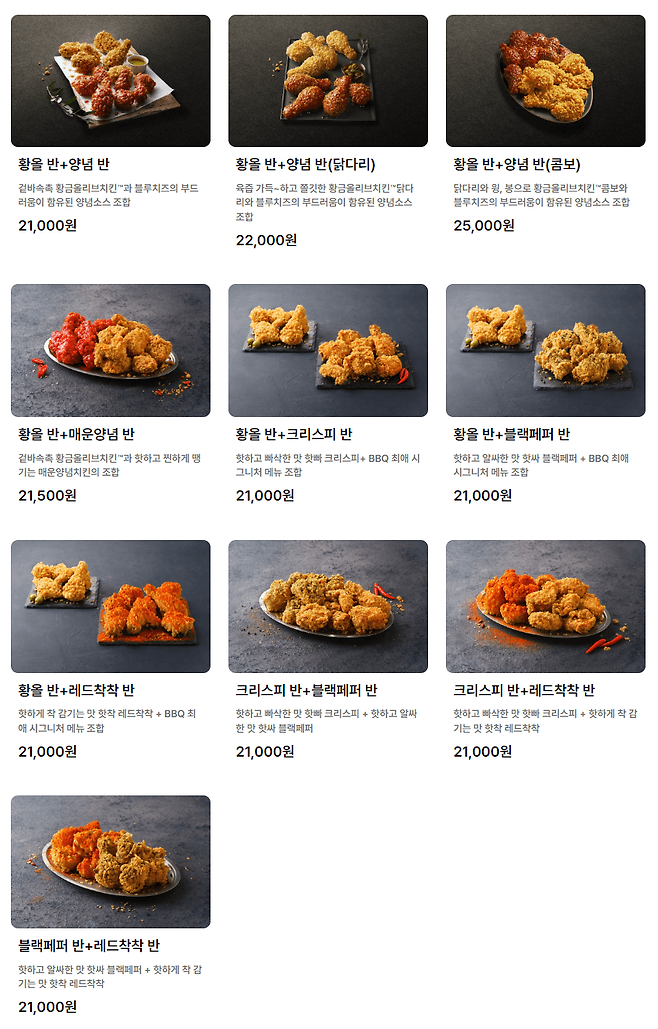
Task: Open the 황올 반+양념 반 menu item
Action: tap(110, 81)
